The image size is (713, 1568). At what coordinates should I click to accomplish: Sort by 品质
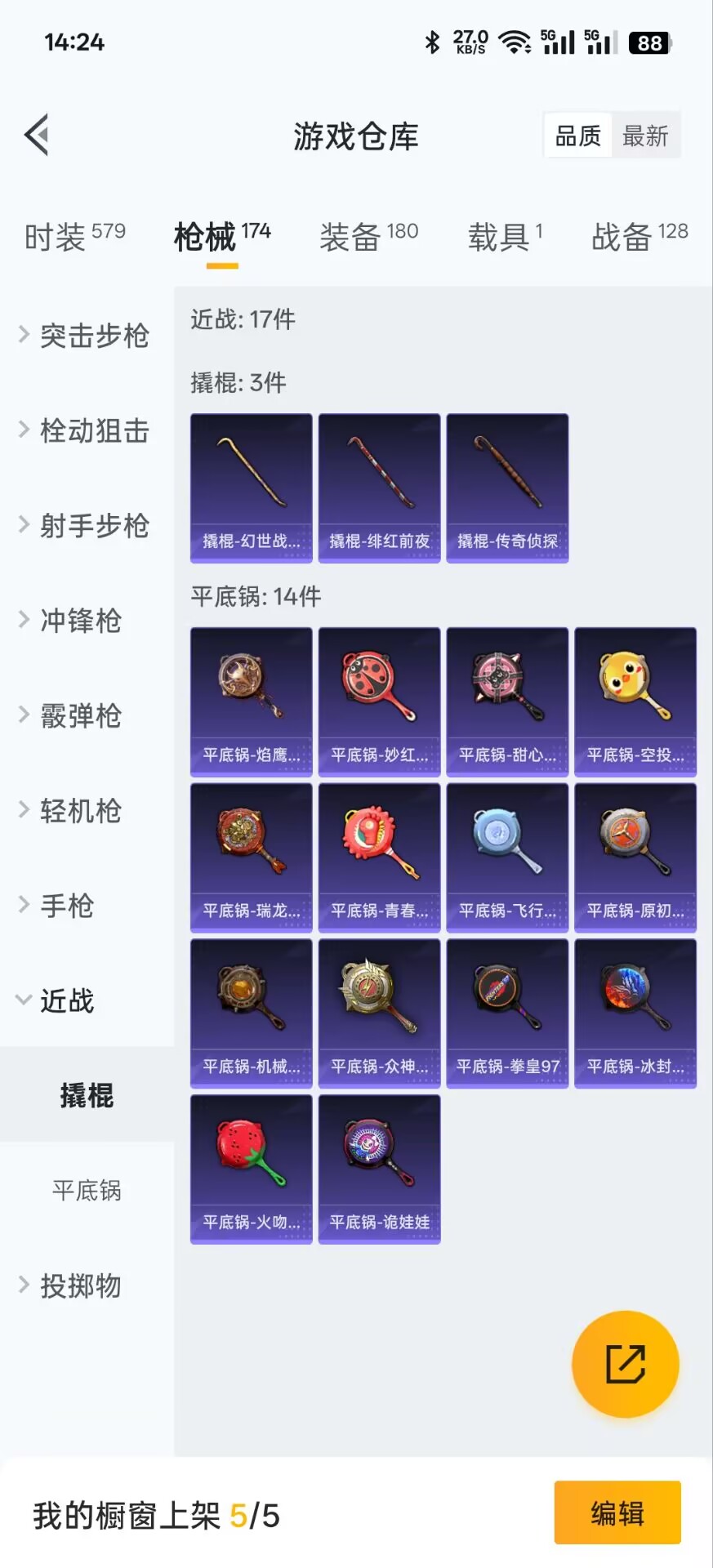coord(578,136)
